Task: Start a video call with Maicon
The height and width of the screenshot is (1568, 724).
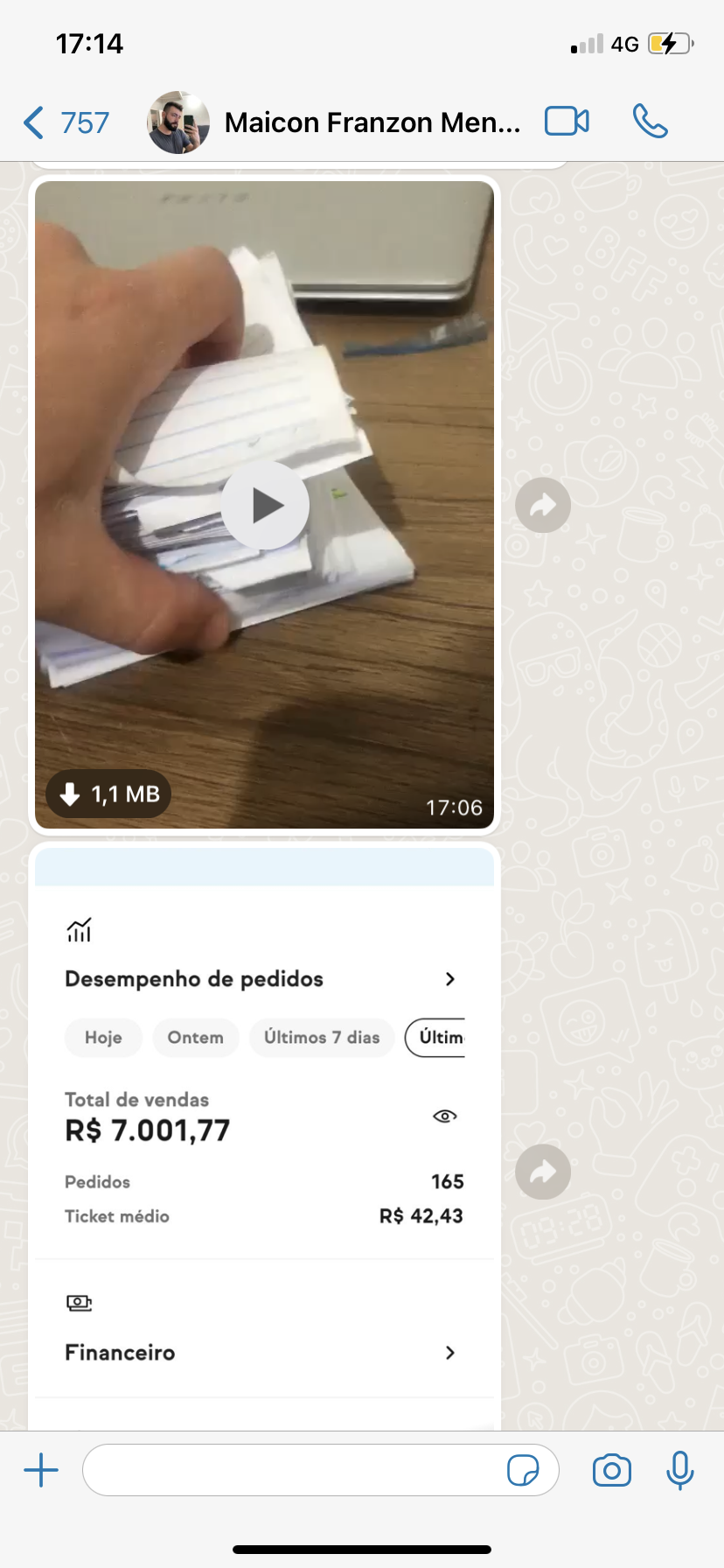Action: [567, 122]
